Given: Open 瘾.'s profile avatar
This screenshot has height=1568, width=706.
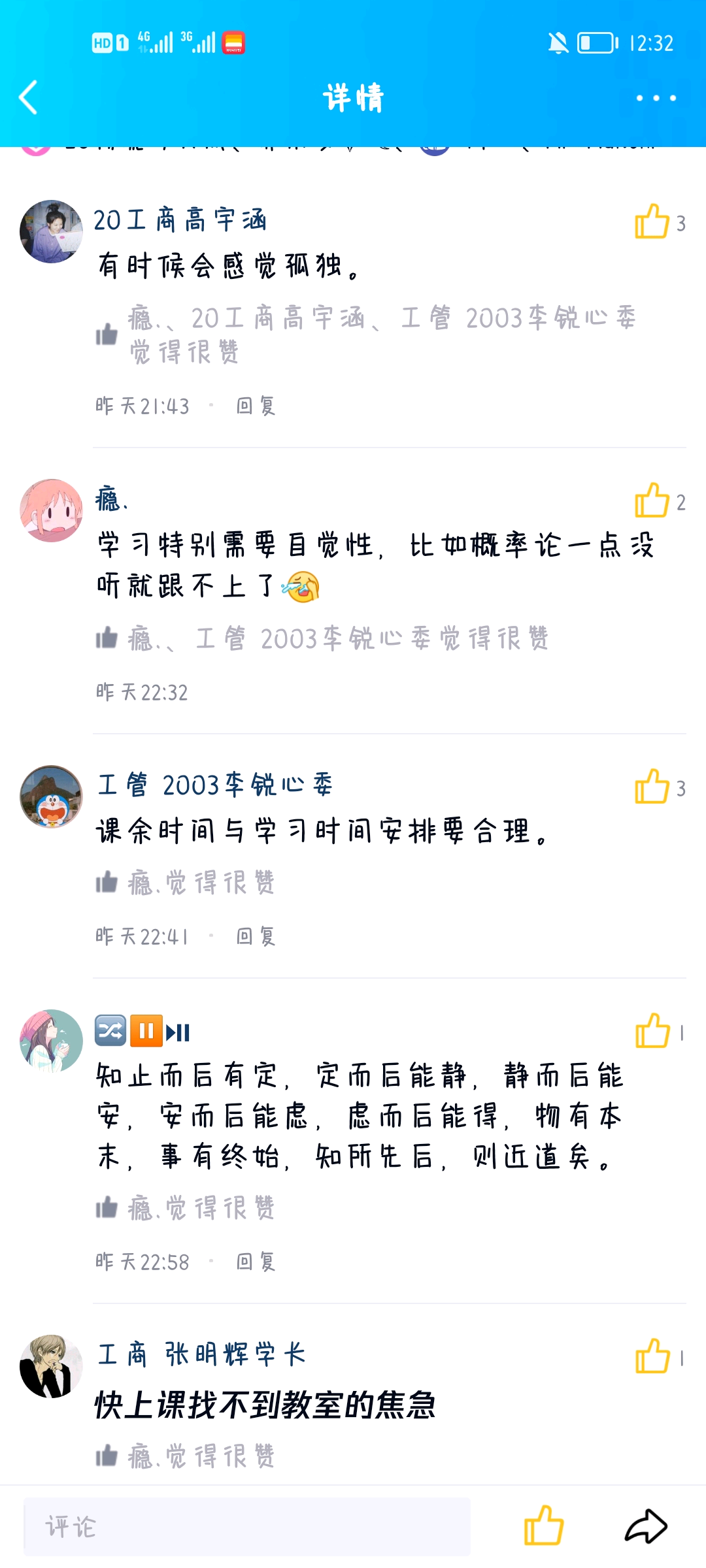Looking at the screenshot, I should click(51, 511).
